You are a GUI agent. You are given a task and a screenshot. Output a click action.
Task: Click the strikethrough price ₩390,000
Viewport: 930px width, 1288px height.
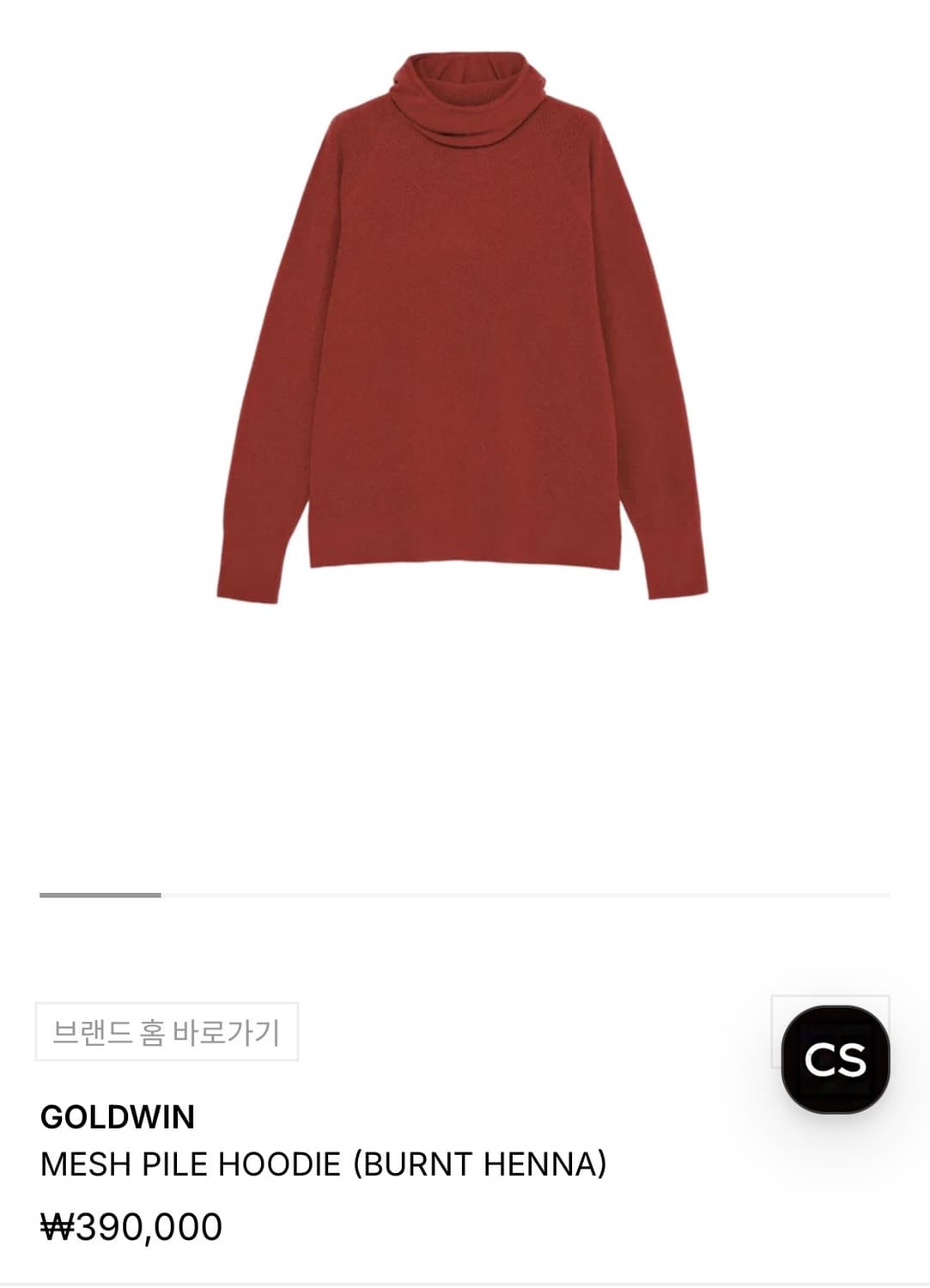(130, 1224)
